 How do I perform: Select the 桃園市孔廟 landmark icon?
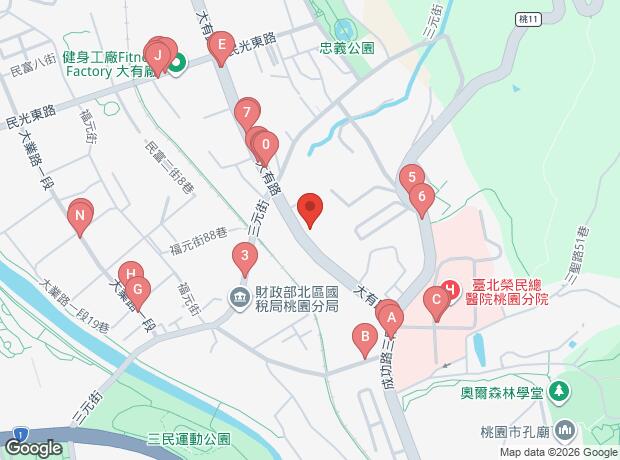point(564,432)
